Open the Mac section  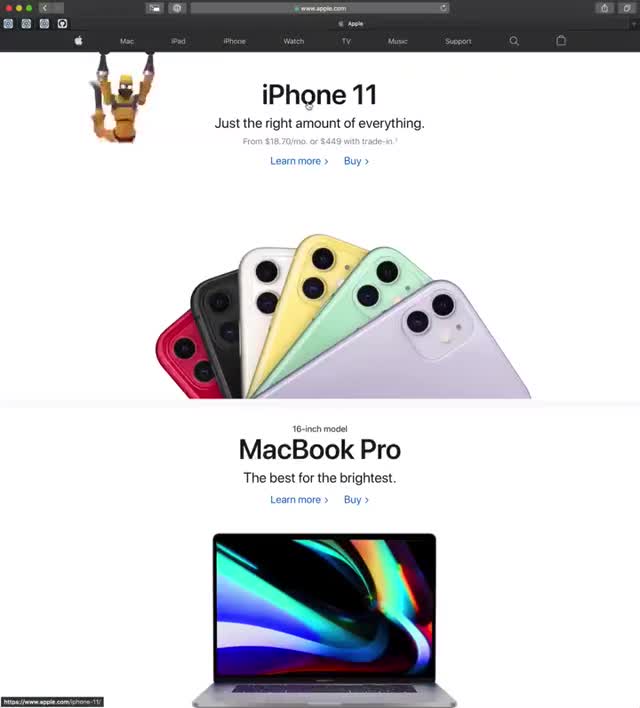click(x=127, y=41)
